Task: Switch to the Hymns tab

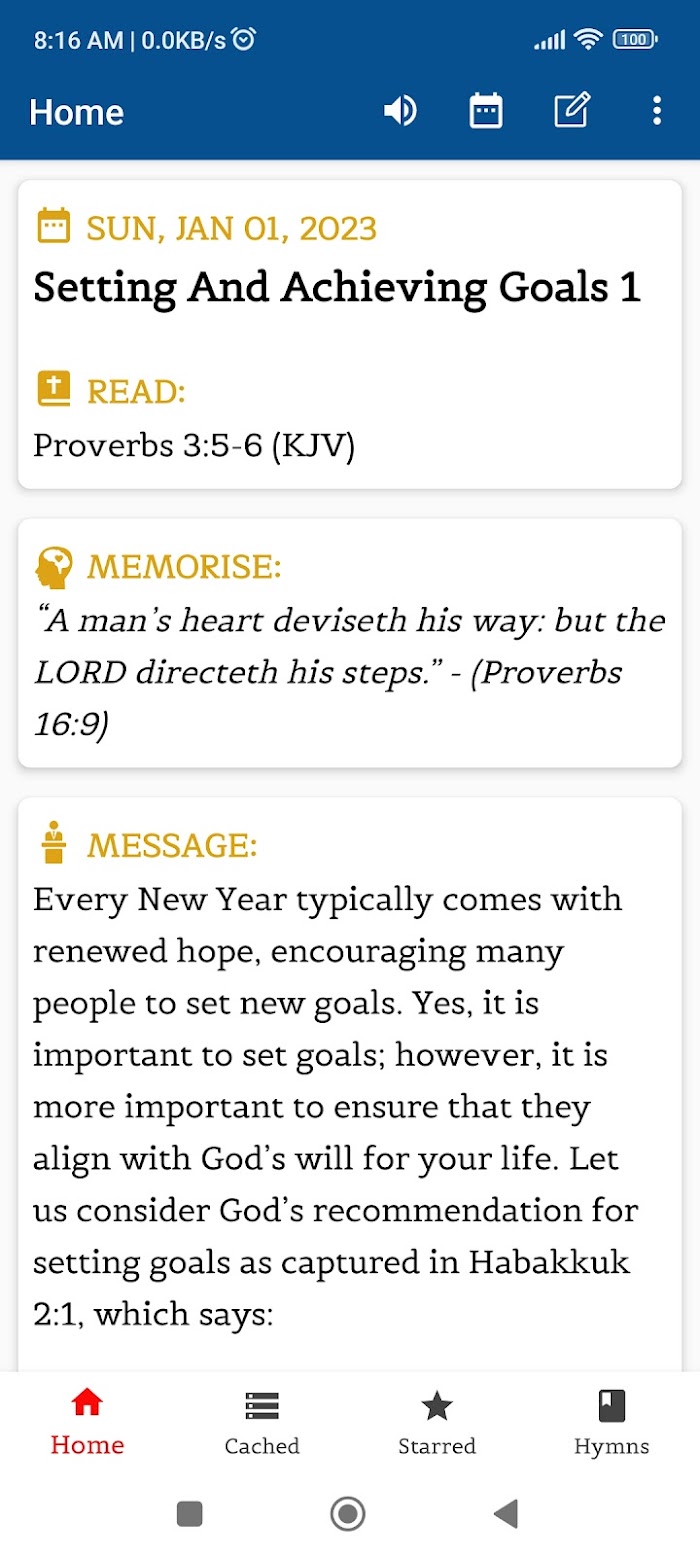Action: tap(612, 1422)
